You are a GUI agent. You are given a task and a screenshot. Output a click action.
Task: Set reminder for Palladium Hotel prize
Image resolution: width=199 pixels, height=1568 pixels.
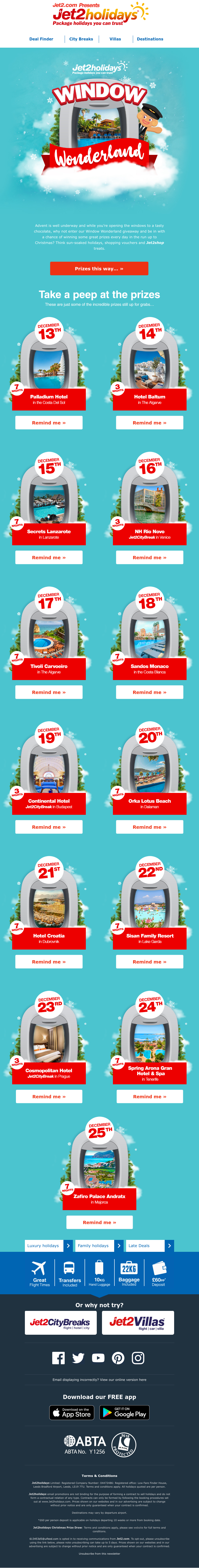pos(49,422)
